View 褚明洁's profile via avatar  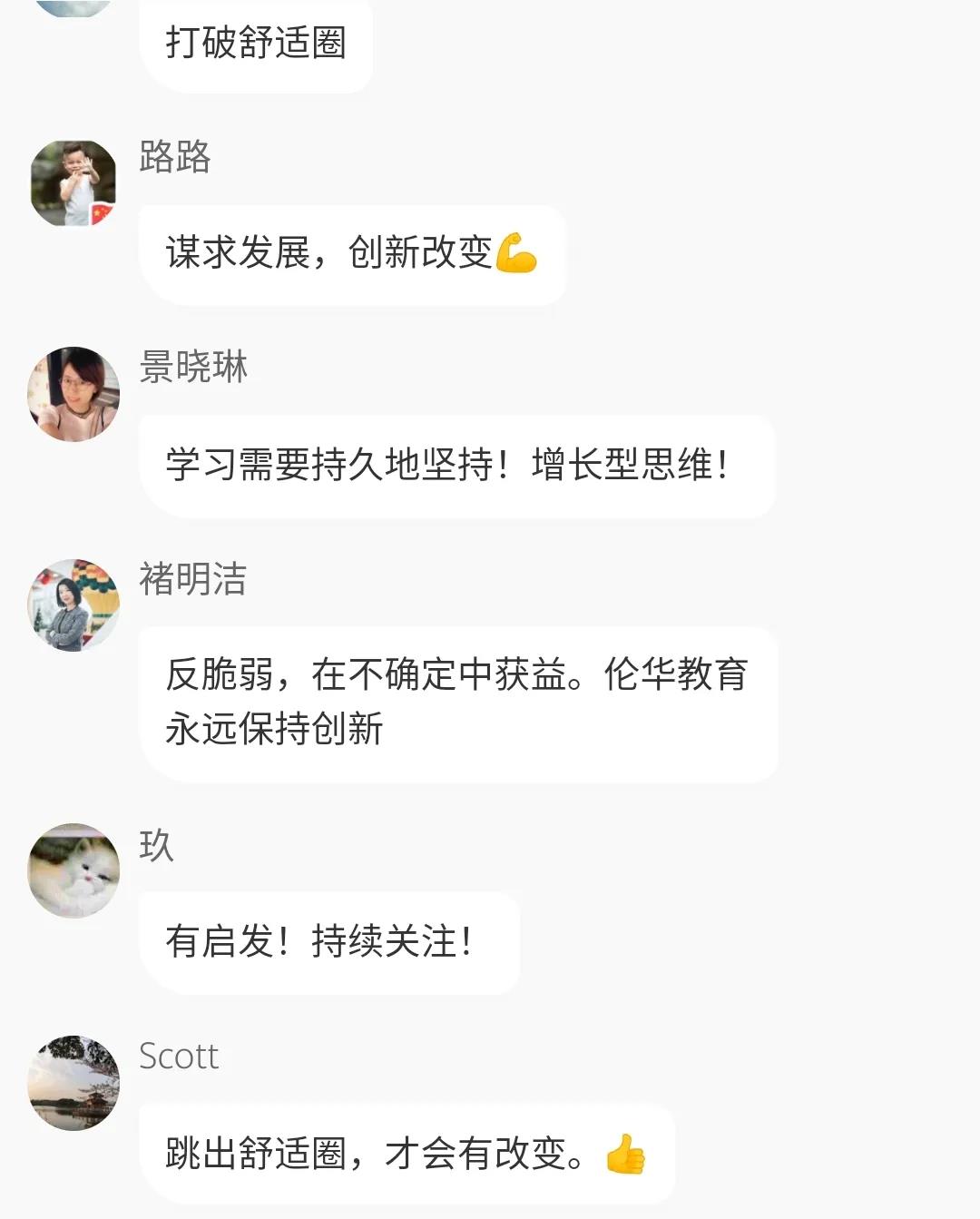[x=73, y=605]
